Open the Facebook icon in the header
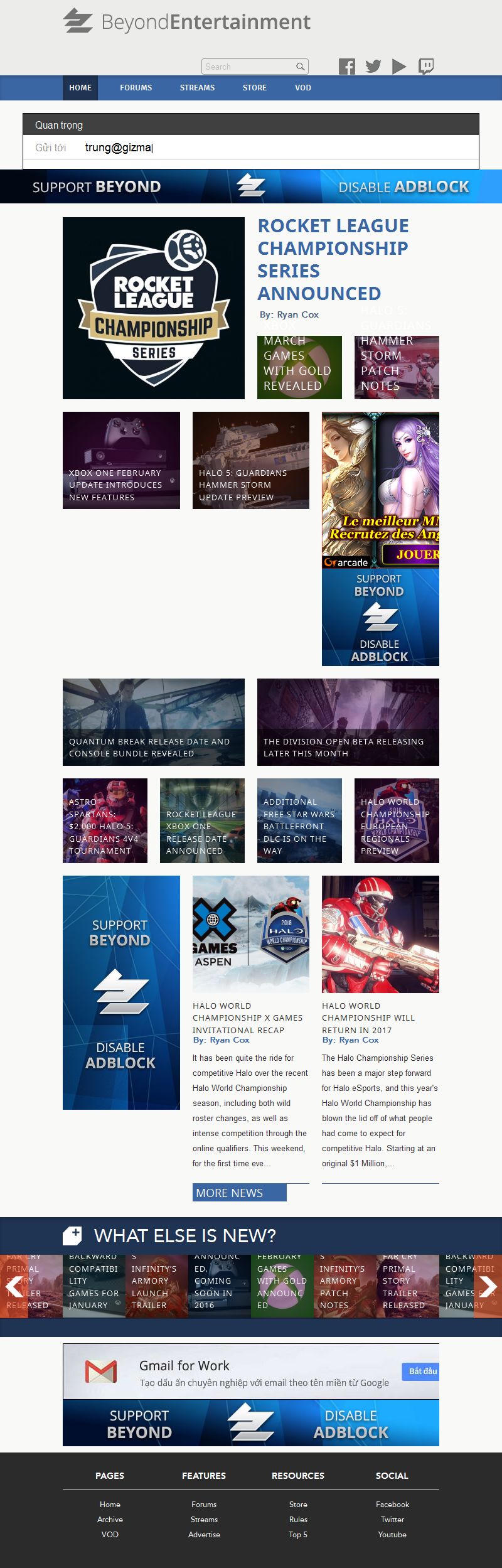This screenshot has width=502, height=1568. click(x=346, y=67)
